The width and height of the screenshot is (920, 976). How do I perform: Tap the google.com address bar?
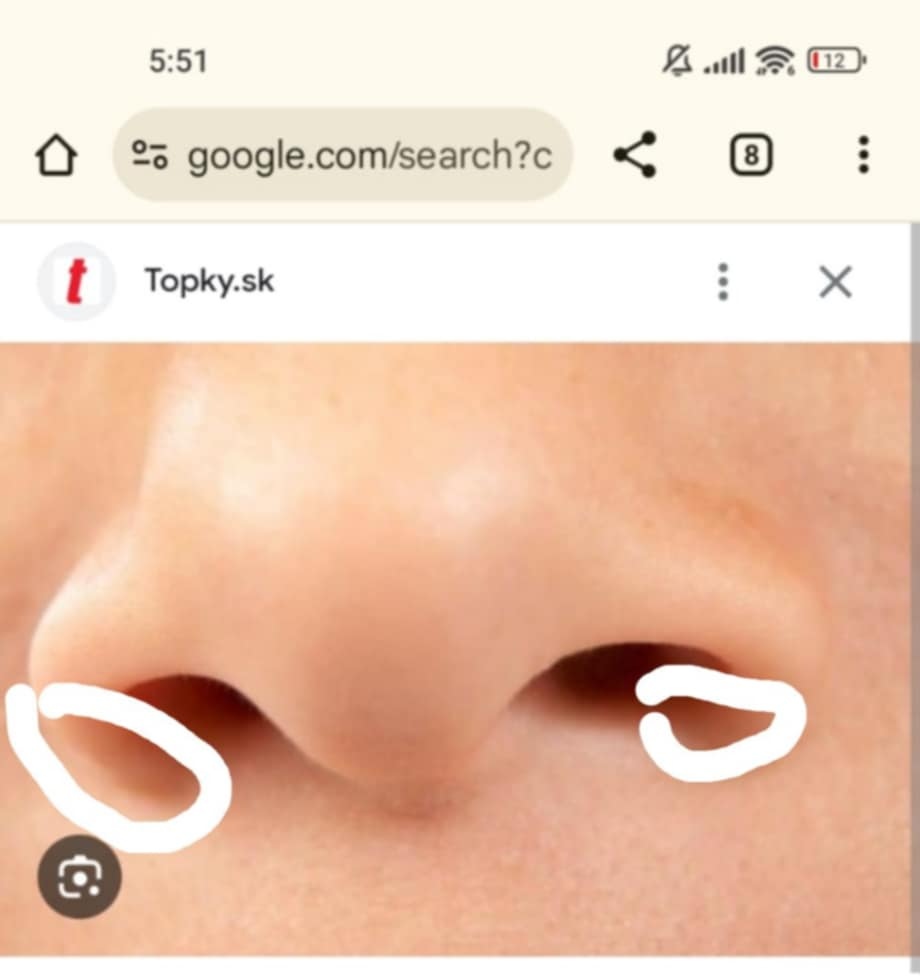pos(343,156)
